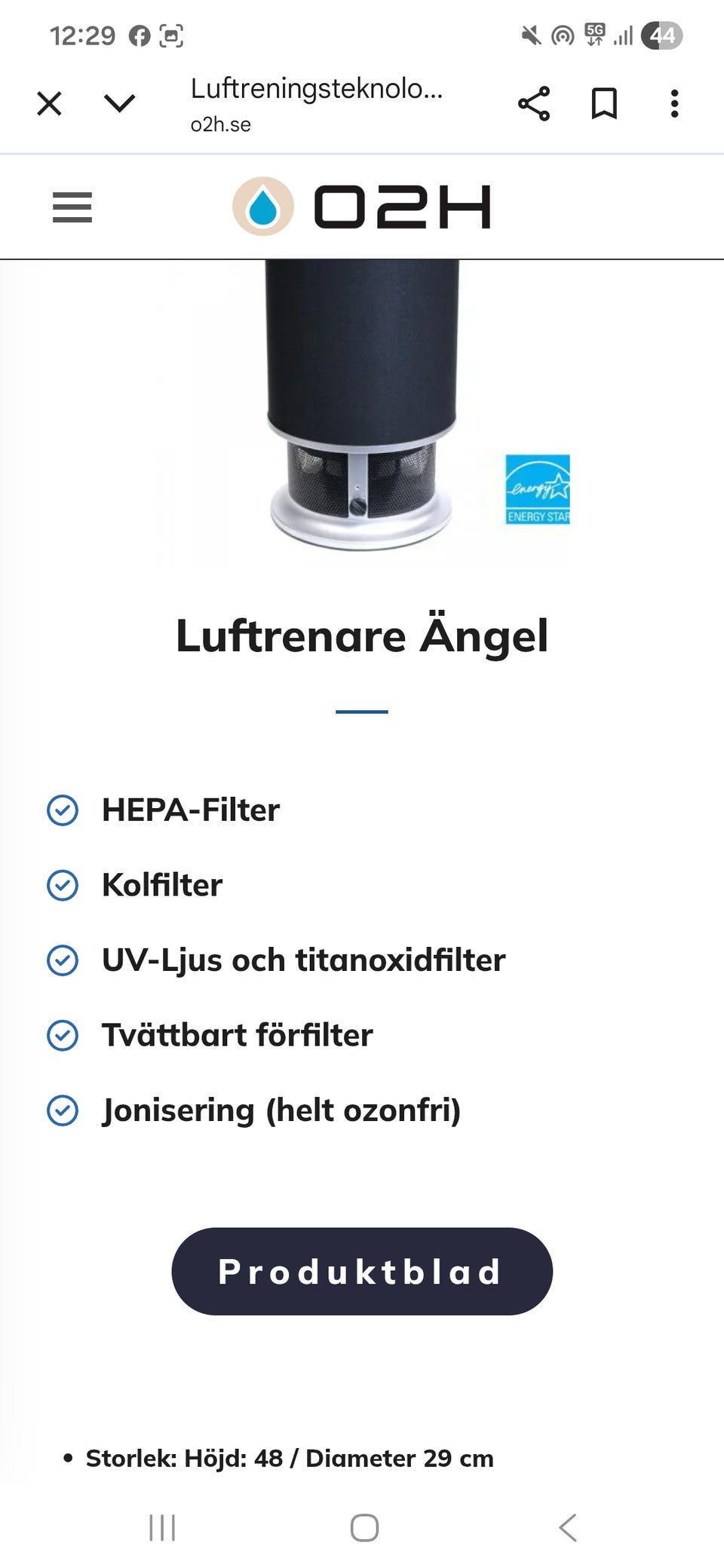
Task: Tap the O2H water drop logo
Action: 262,207
